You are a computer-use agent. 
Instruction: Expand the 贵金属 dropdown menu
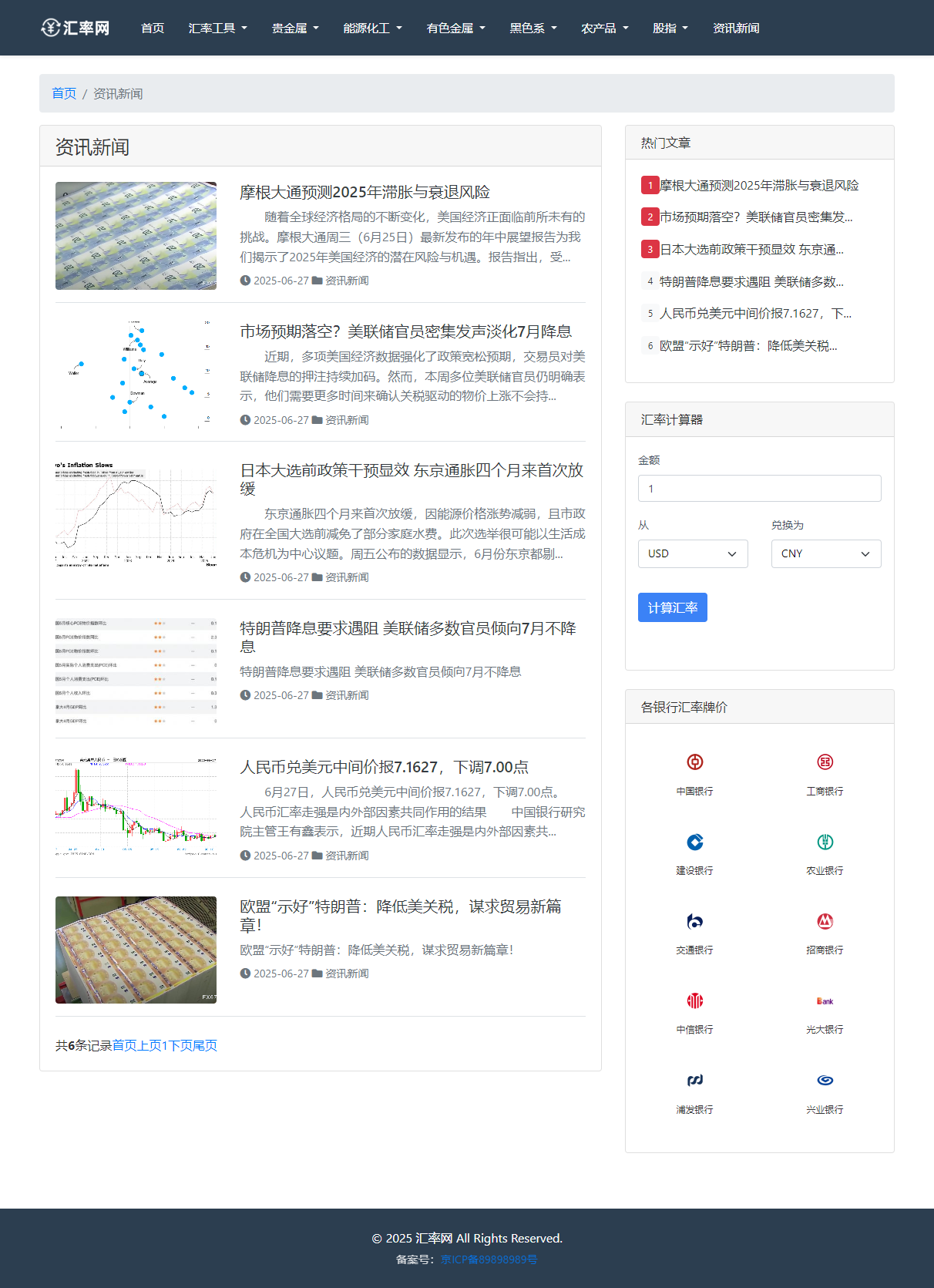(x=295, y=29)
